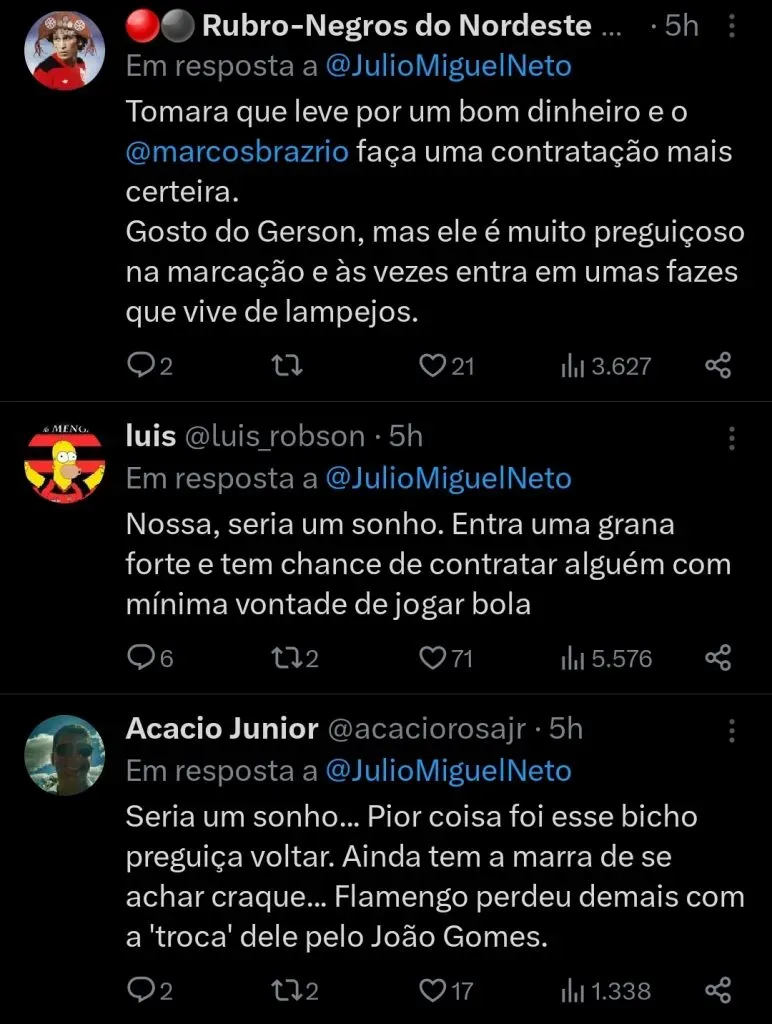Reply to Rubro-Negros do Nordeste's tweet
The image size is (772, 1024).
point(140,366)
